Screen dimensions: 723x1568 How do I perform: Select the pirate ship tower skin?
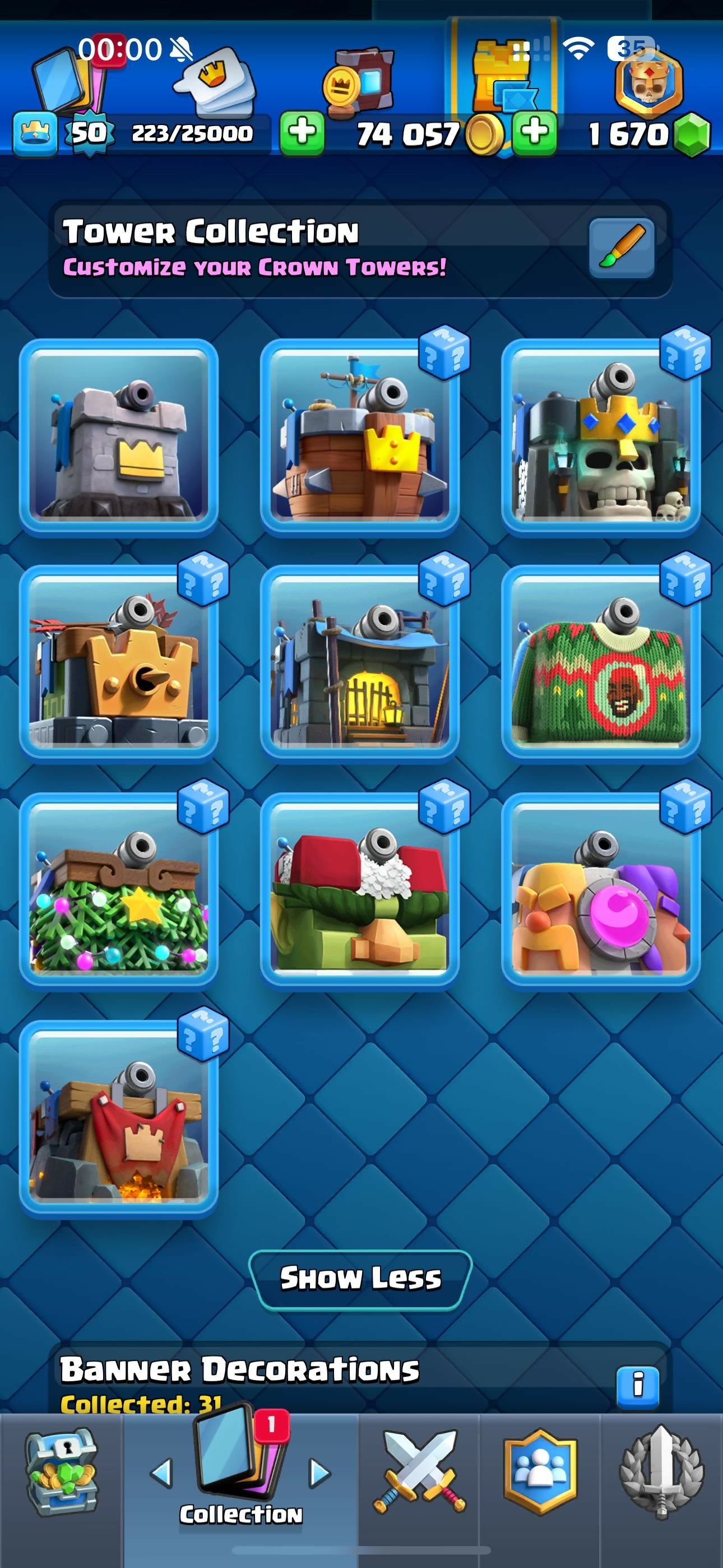click(360, 437)
